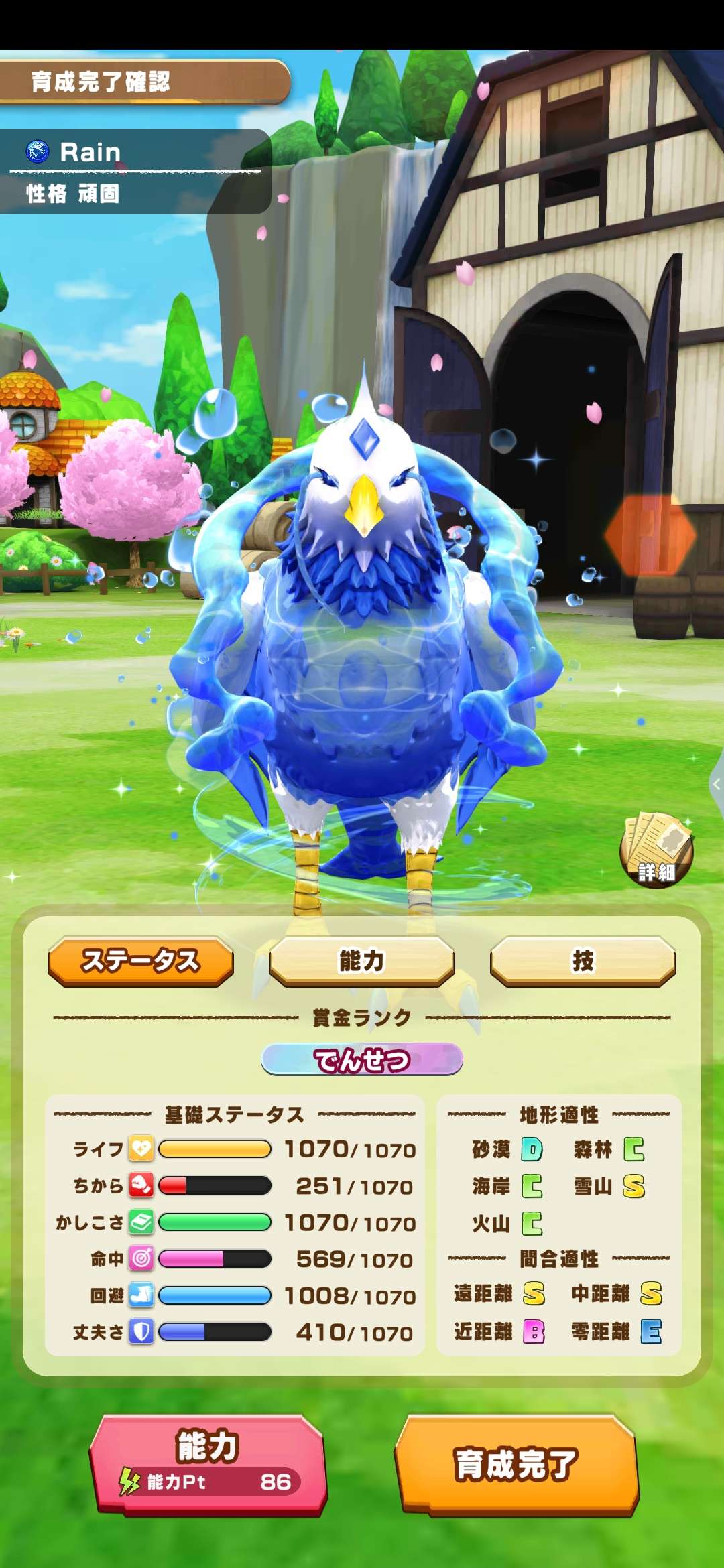724x1568 pixels.
Task: Tap the 能力 button showing 能力Pt 86
Action: [x=208, y=1463]
